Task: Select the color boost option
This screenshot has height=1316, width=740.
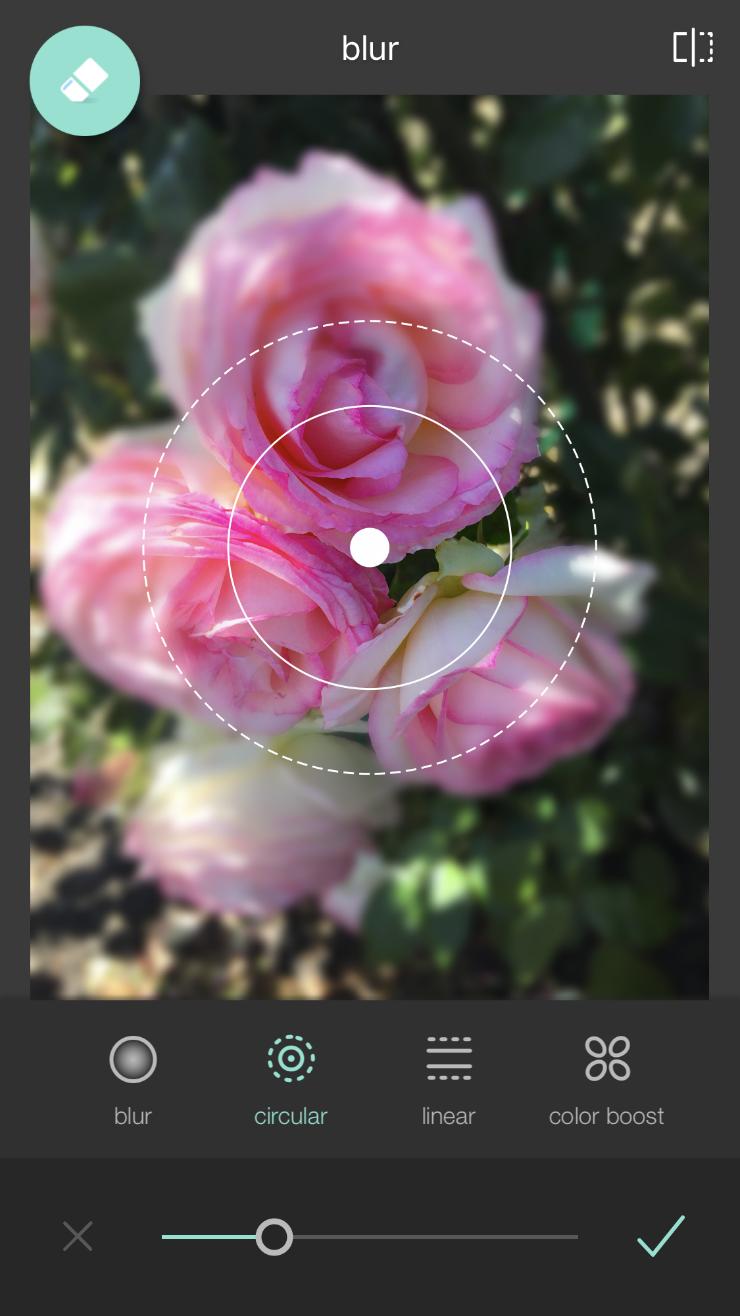Action: click(606, 1078)
